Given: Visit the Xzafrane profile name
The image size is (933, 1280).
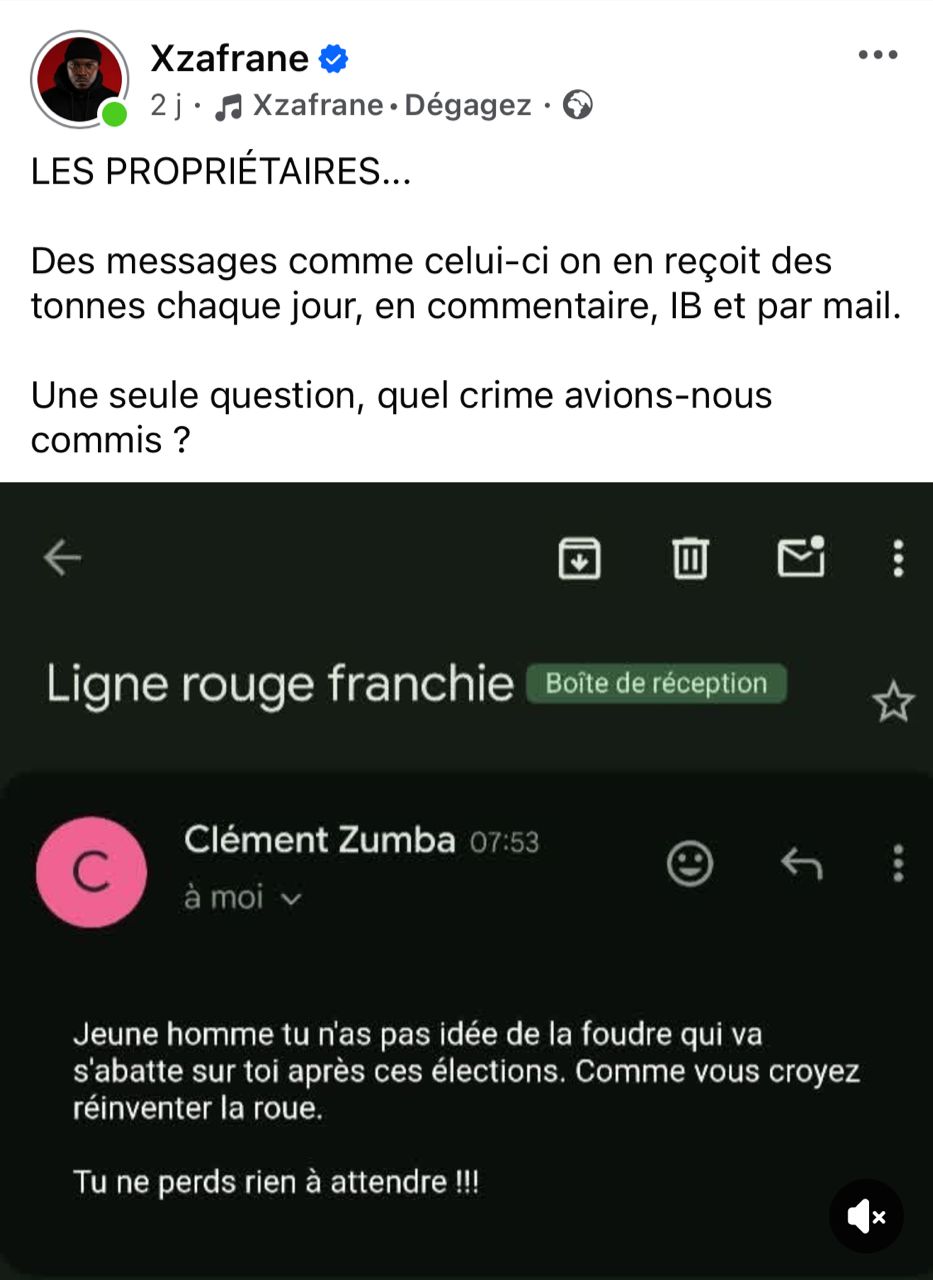Looking at the screenshot, I should click(229, 57).
